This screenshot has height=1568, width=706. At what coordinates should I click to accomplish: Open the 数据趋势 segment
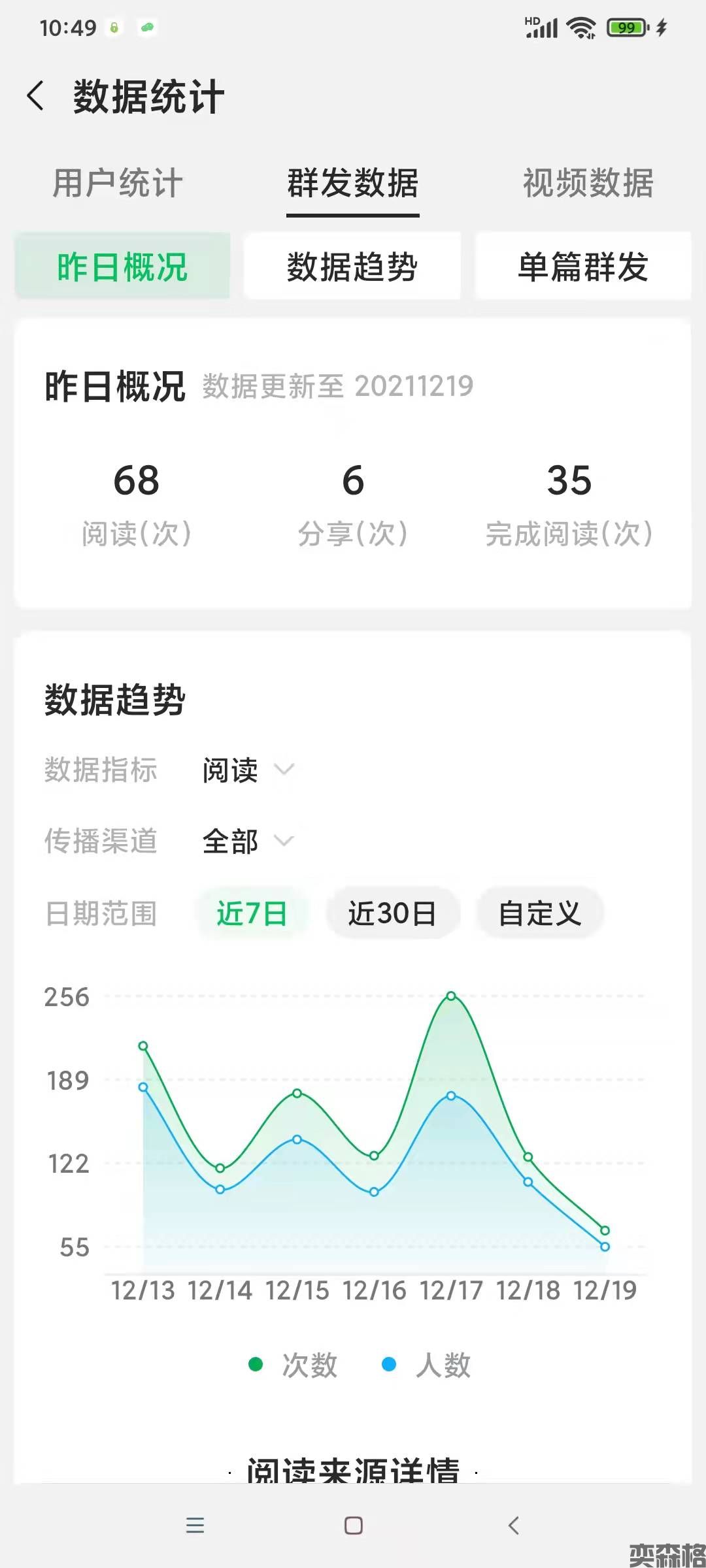click(x=352, y=267)
